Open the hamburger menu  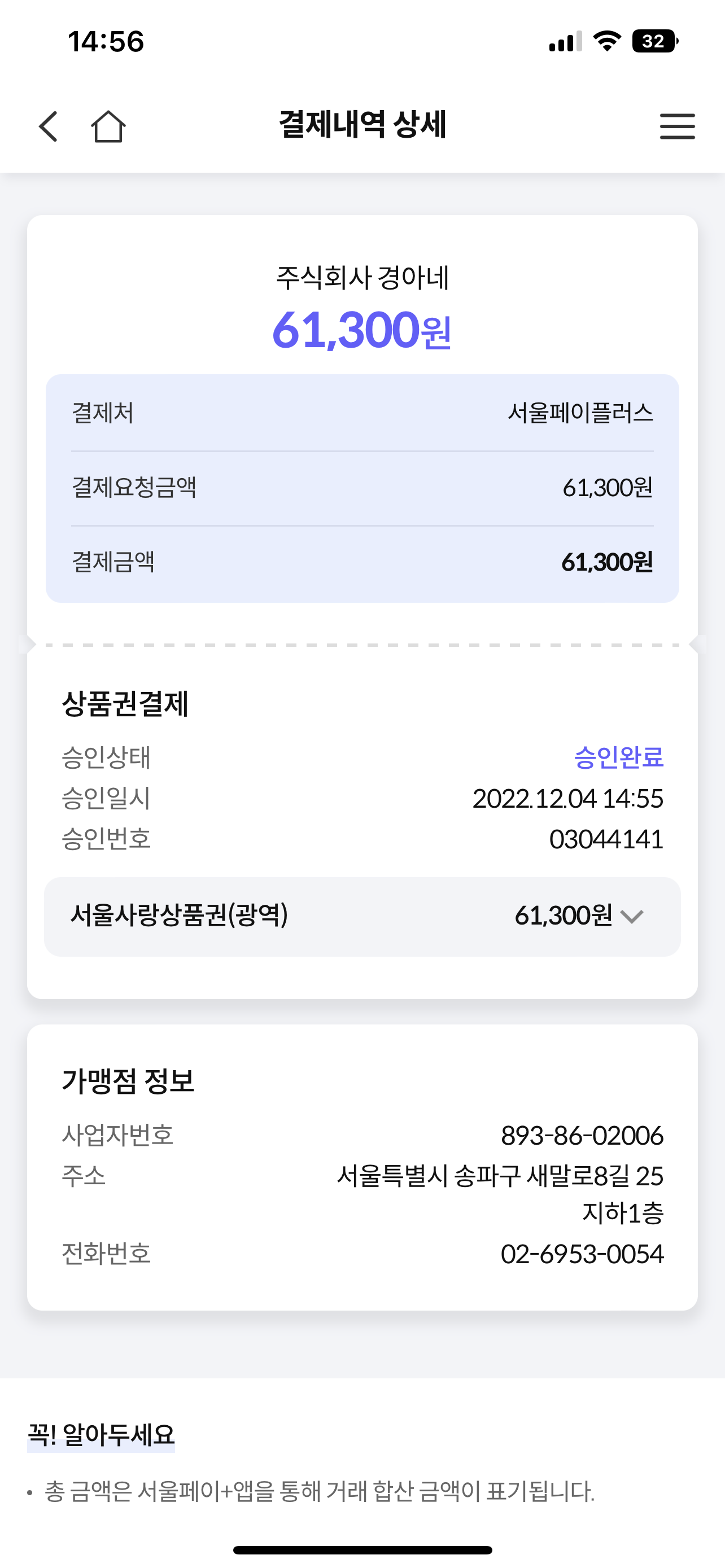pos(677,126)
